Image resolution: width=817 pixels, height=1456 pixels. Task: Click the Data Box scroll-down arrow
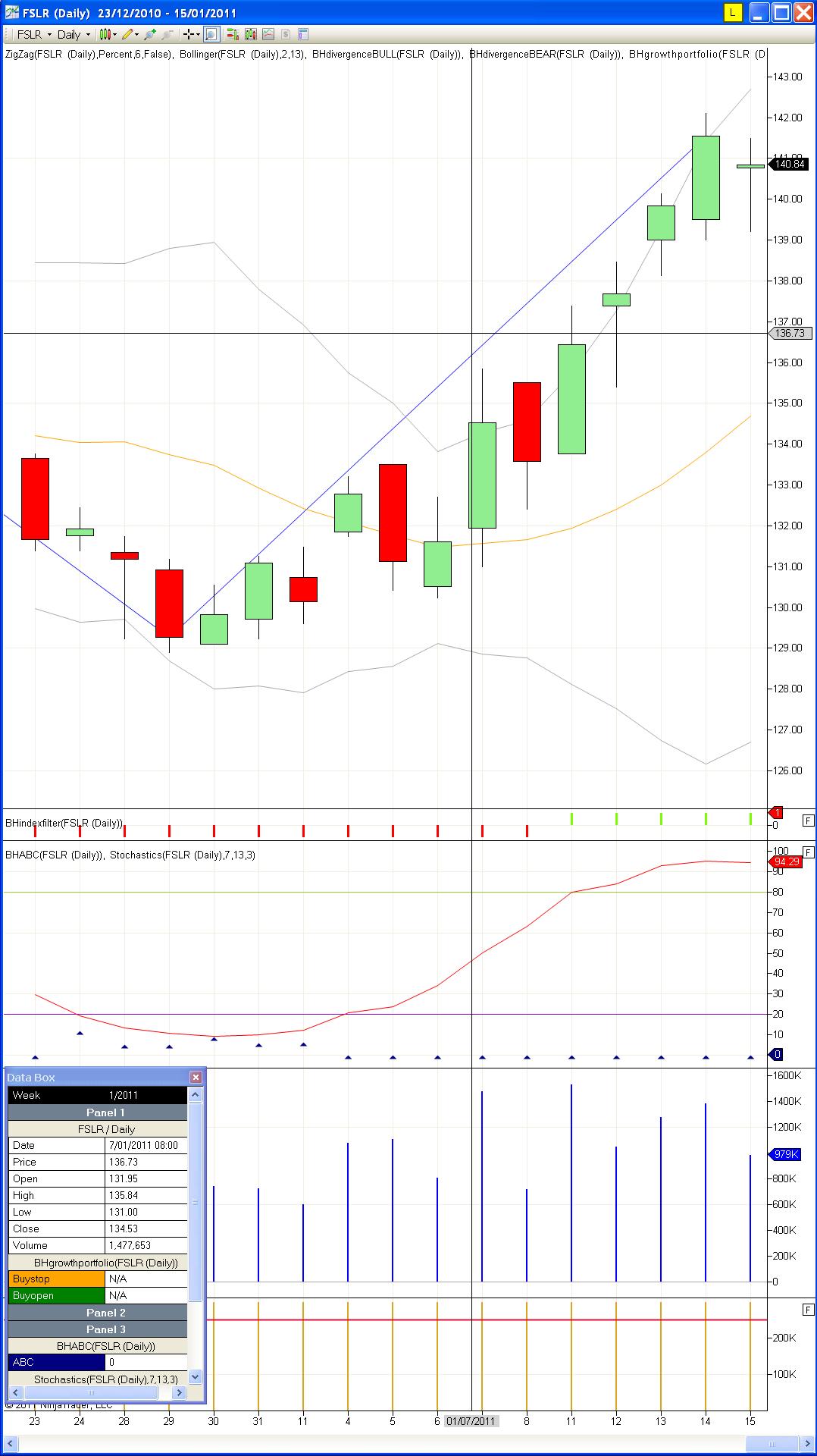point(196,1376)
